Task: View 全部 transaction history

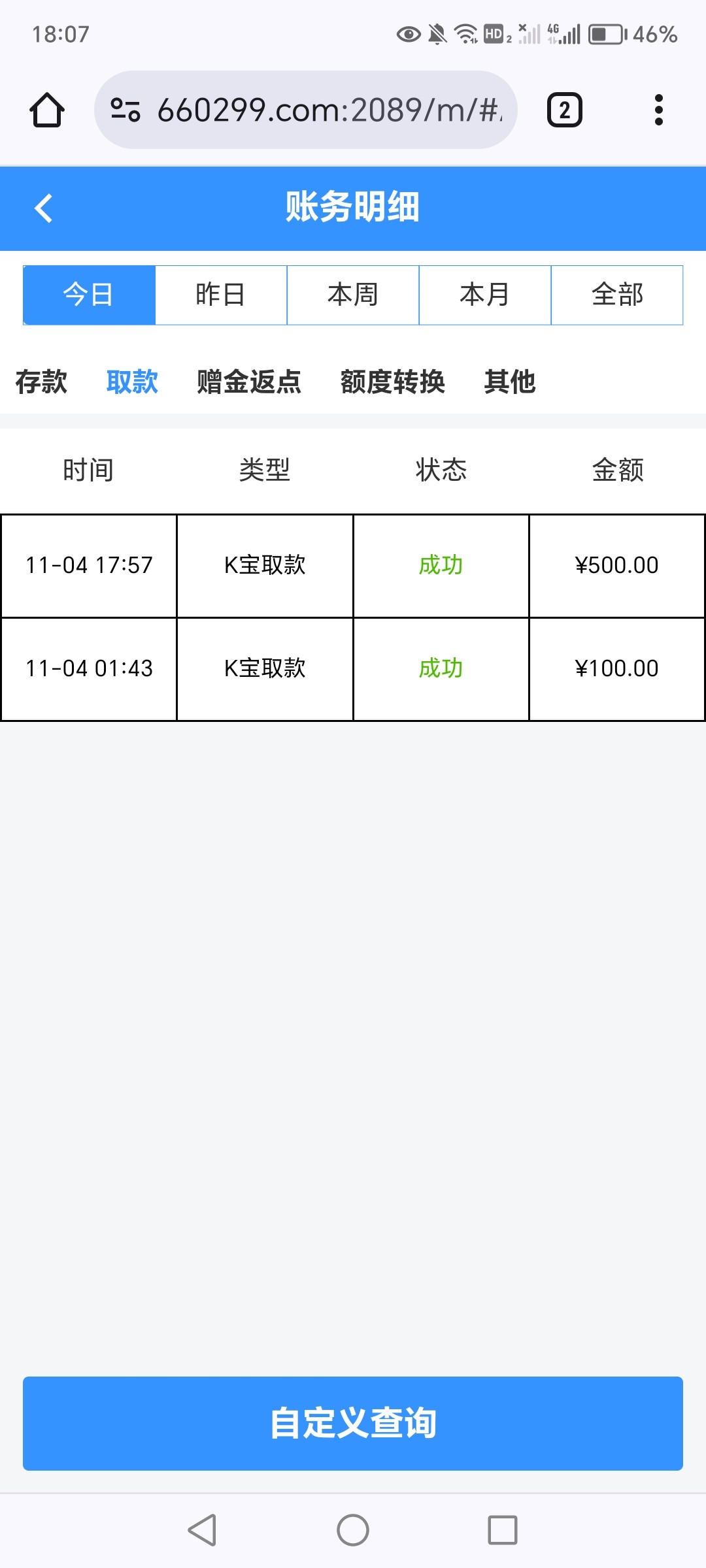Action: [x=617, y=295]
